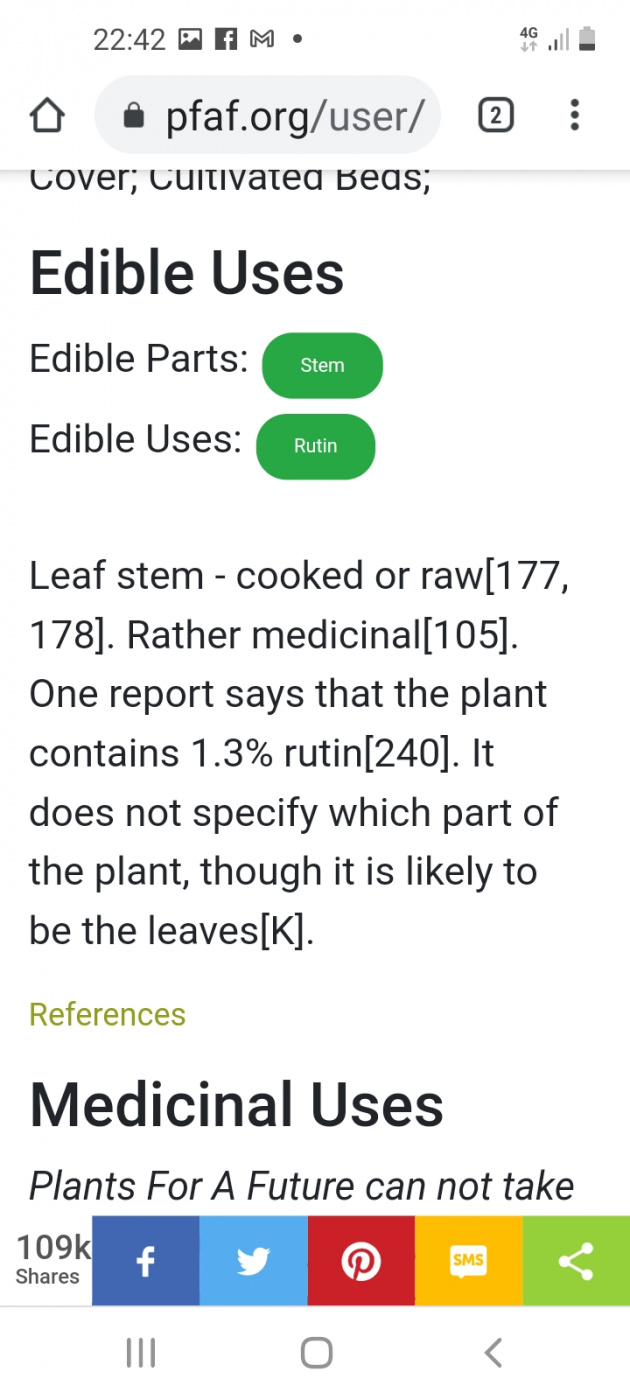Screen dimensions: 630x1400
Task: Tap the pfaf.org address bar
Action: pyautogui.click(x=267, y=116)
